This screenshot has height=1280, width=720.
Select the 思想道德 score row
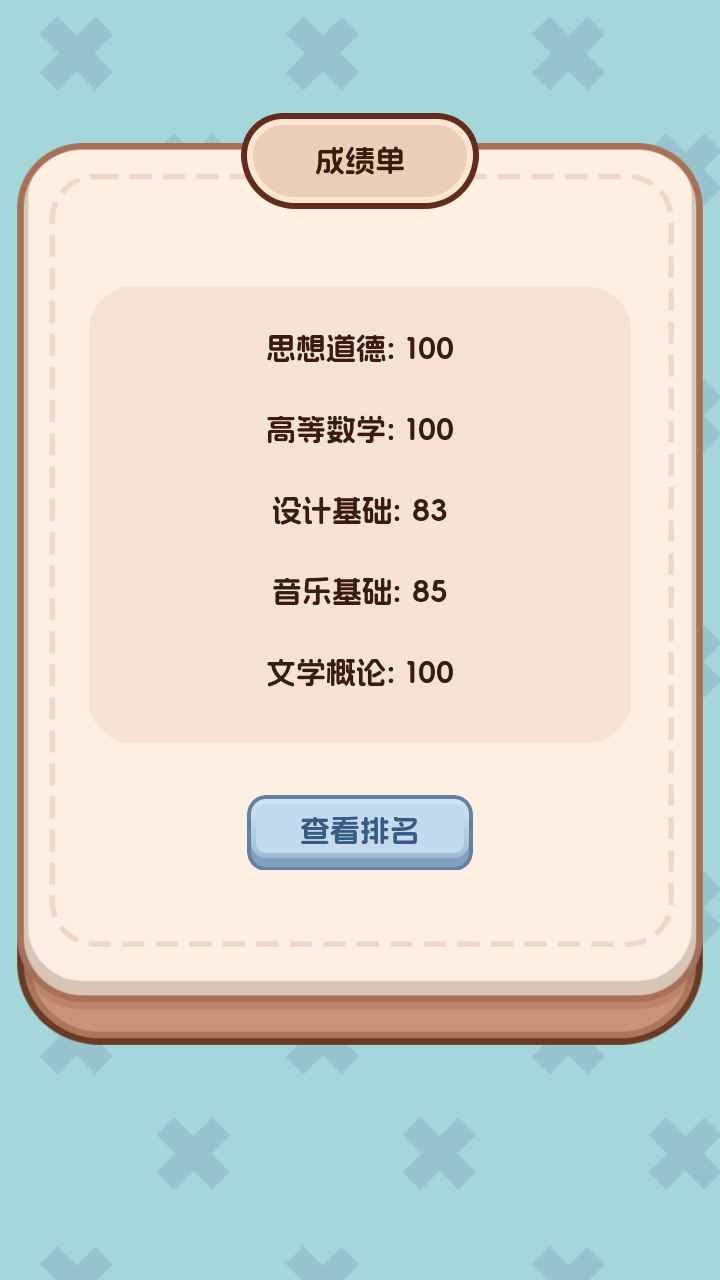pos(360,347)
